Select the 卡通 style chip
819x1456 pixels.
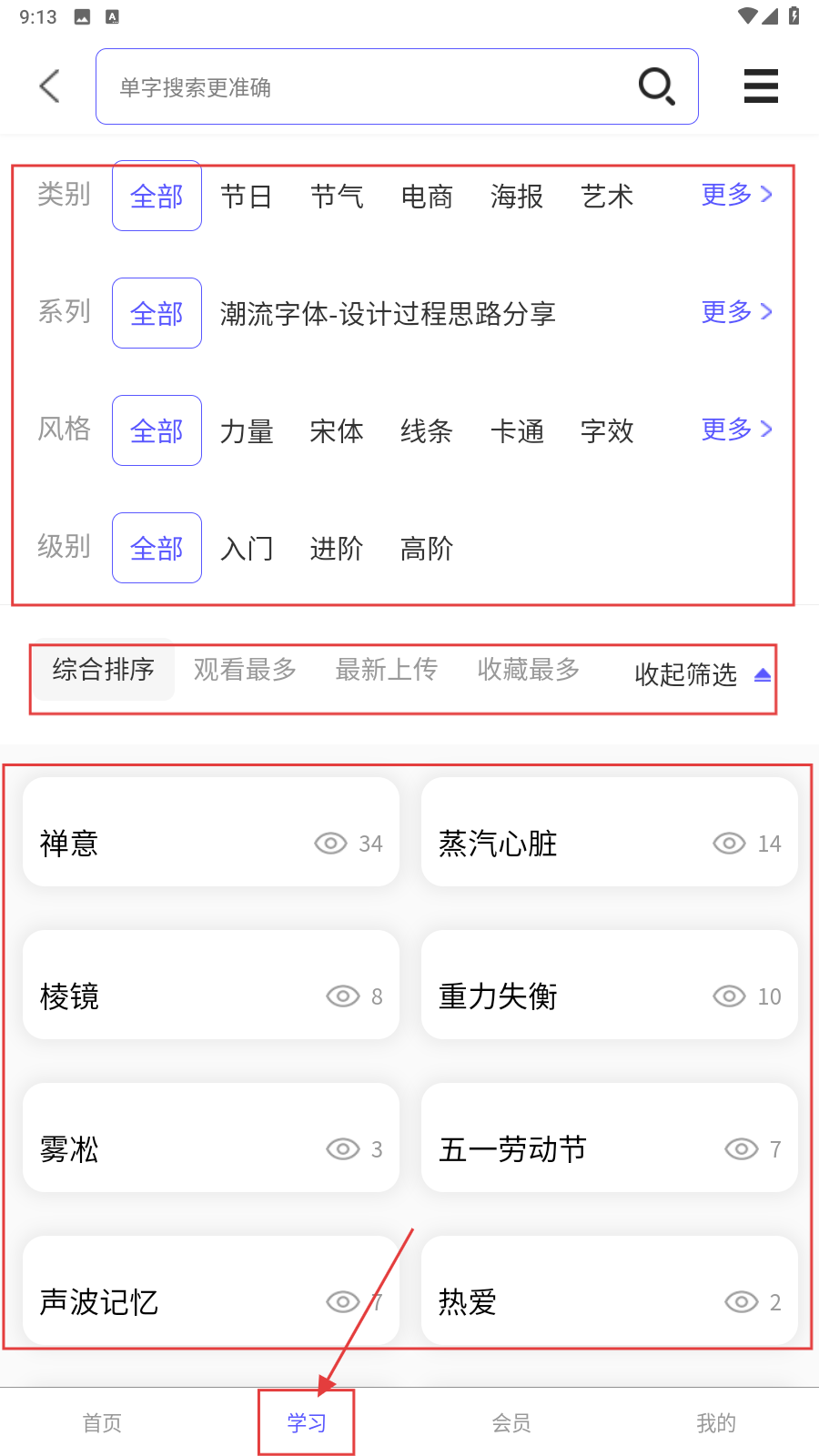517,431
